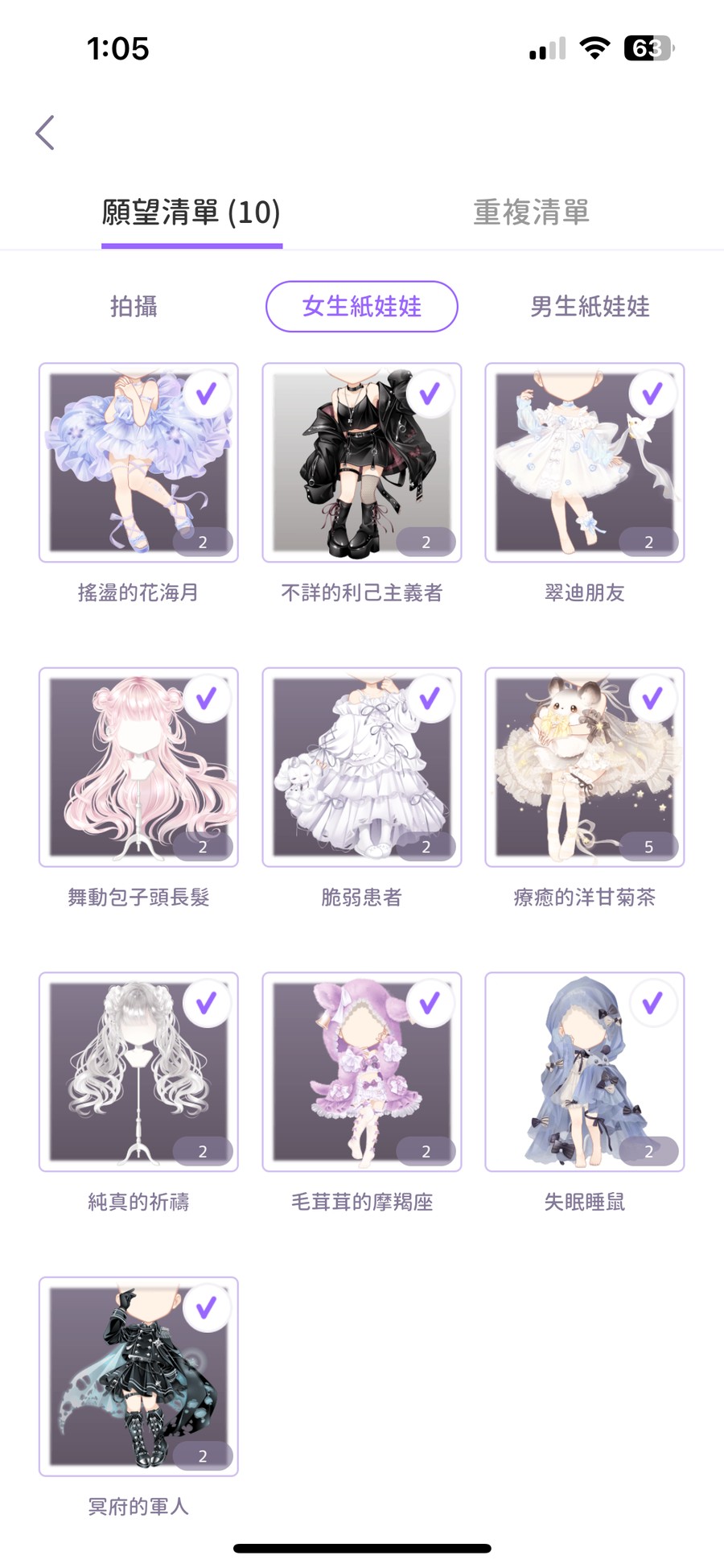The image size is (724, 1568).
Task: Tap the 女生紙娃娃 chip
Action: pyautogui.click(x=361, y=307)
